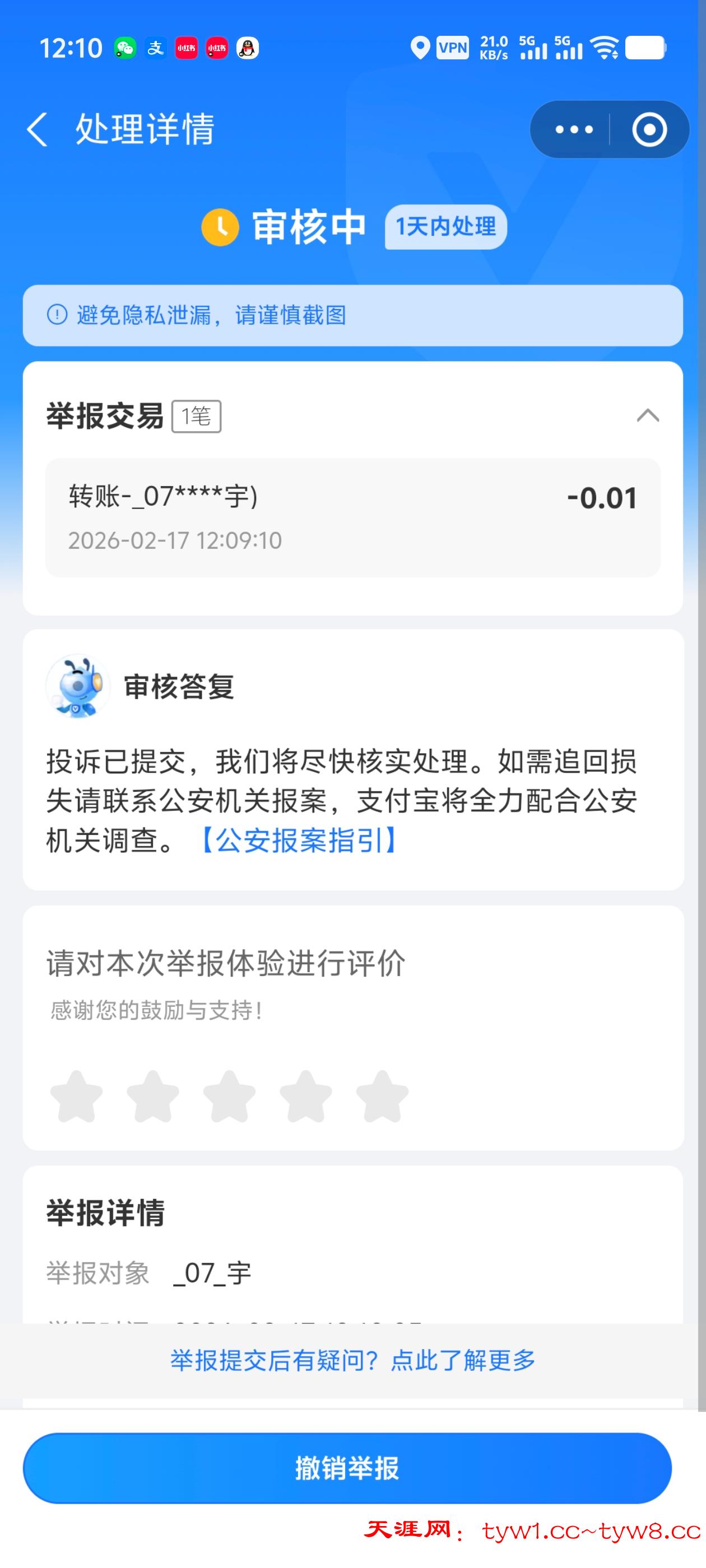Click the clock icon beside 审核中
706x1568 pixels.
point(221,226)
